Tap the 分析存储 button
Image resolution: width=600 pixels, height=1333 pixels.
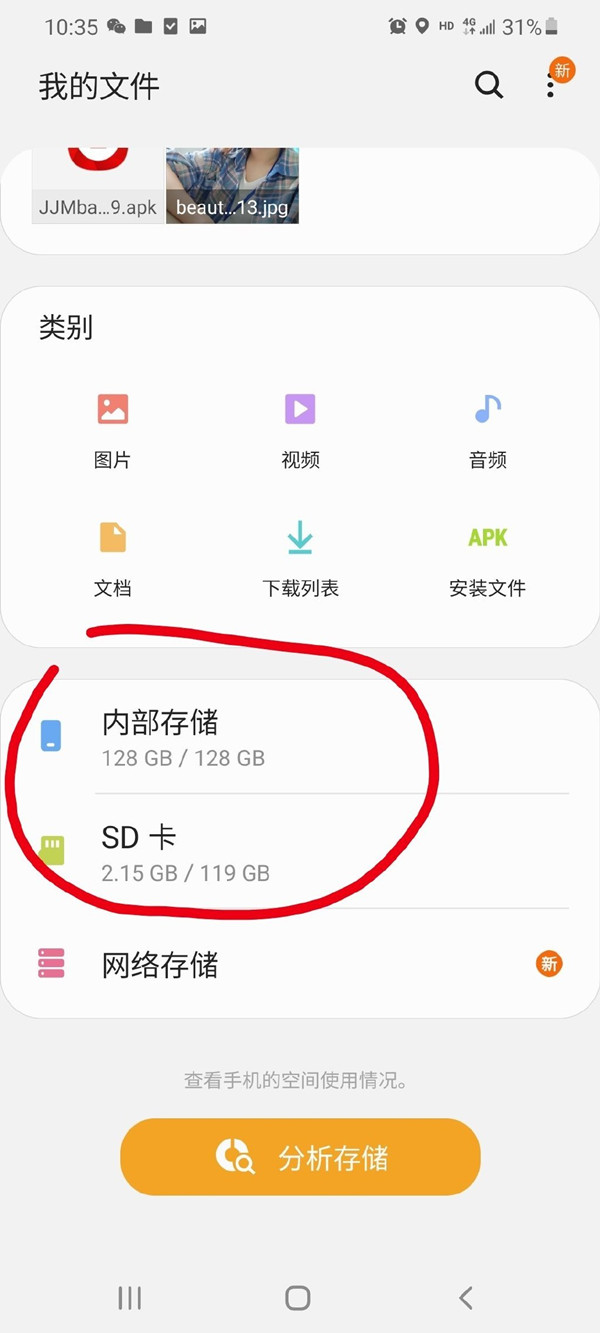tap(300, 1157)
